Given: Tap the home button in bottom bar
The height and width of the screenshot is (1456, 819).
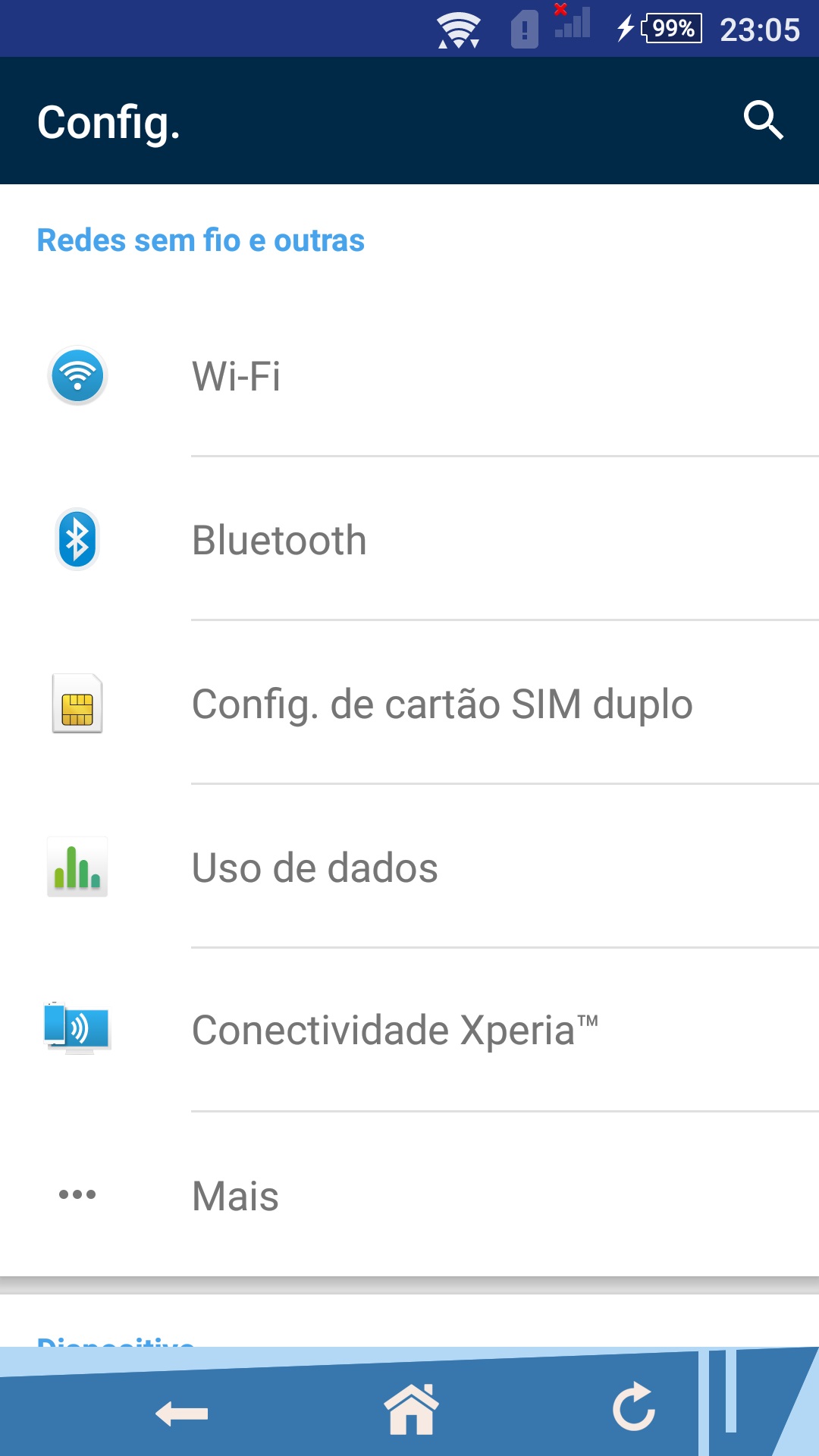Looking at the screenshot, I should pos(411,1409).
